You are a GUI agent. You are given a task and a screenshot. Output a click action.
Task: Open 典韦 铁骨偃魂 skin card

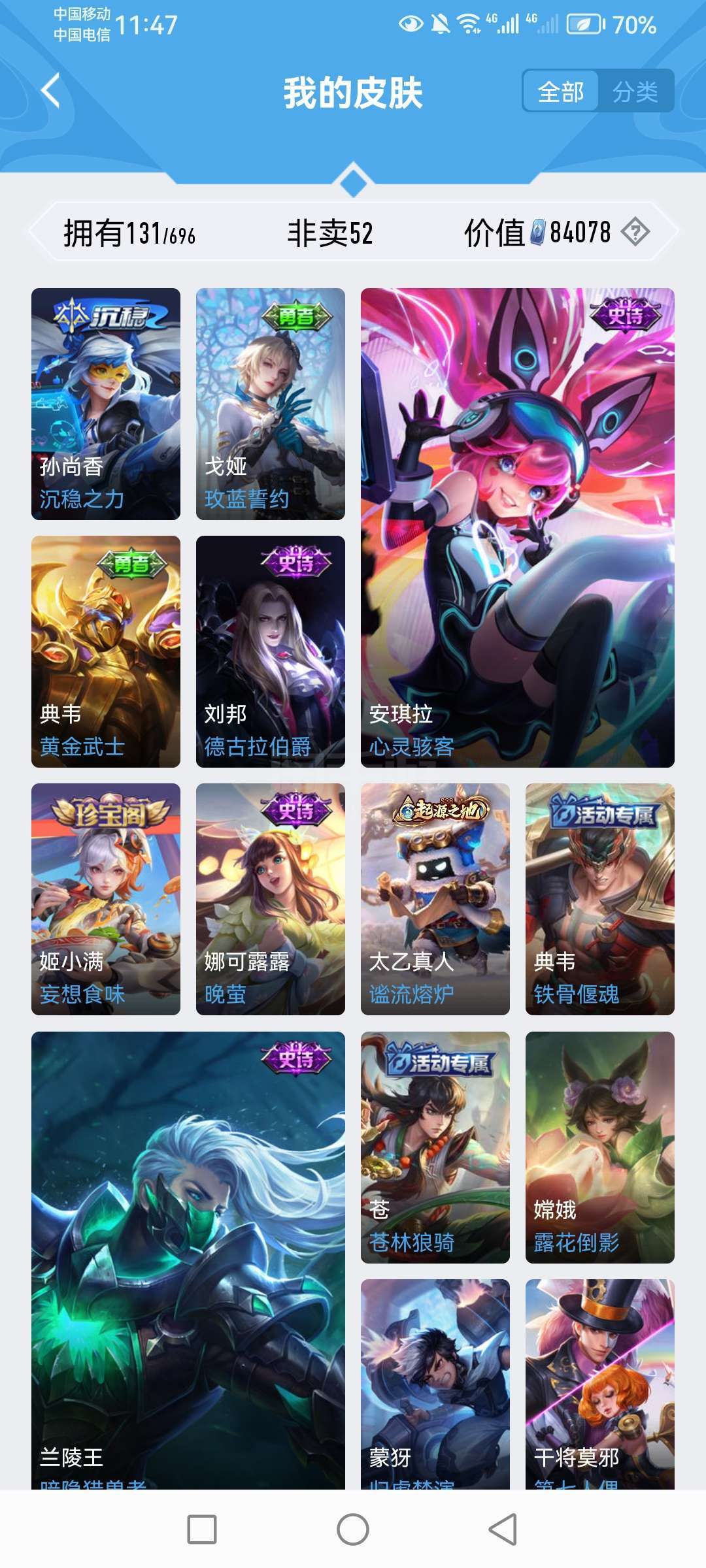coord(600,899)
